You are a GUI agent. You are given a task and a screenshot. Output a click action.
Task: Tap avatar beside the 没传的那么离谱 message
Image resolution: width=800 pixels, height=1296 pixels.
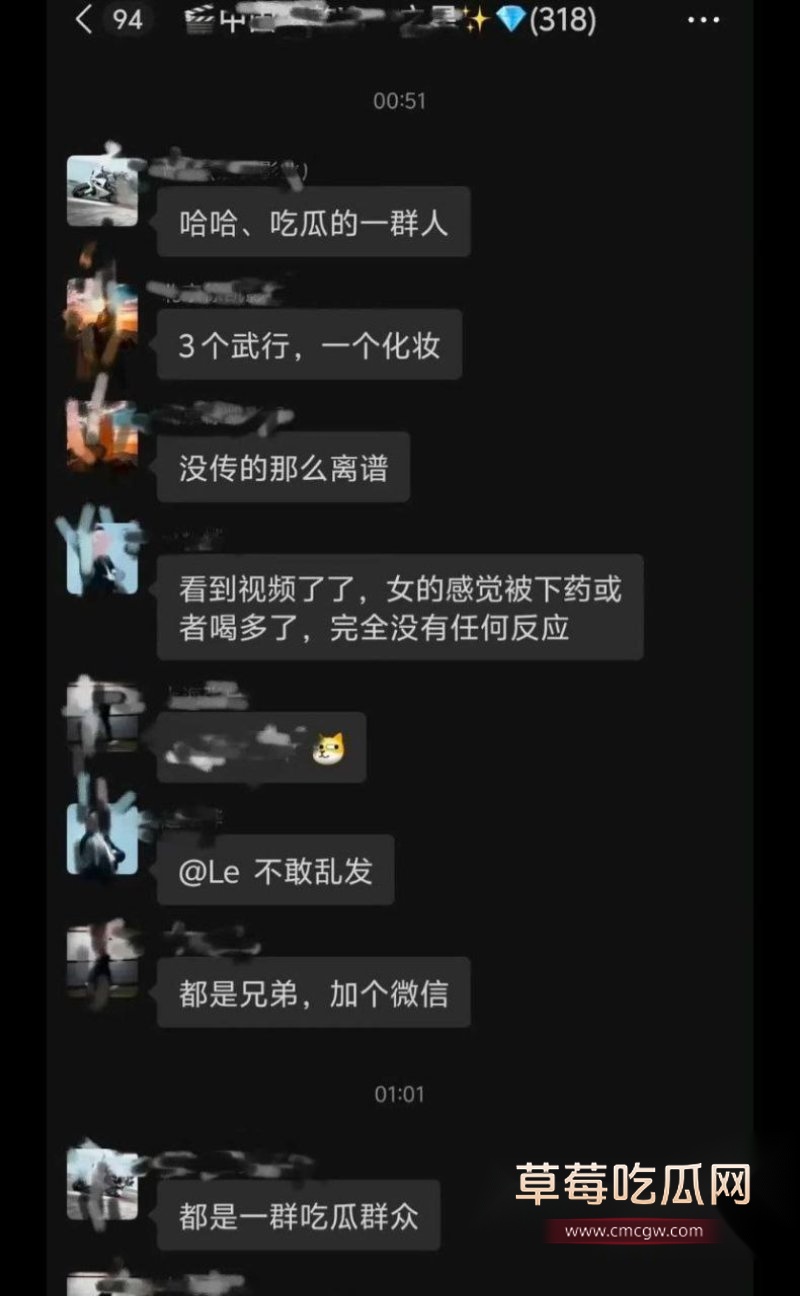(102, 435)
